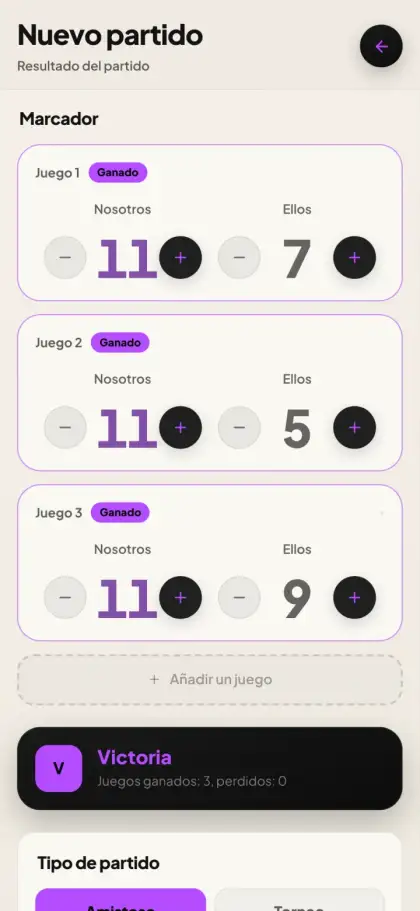This screenshot has height=911, width=420.
Task: Lower Ellos score in Juego 3
Action: [239, 598]
